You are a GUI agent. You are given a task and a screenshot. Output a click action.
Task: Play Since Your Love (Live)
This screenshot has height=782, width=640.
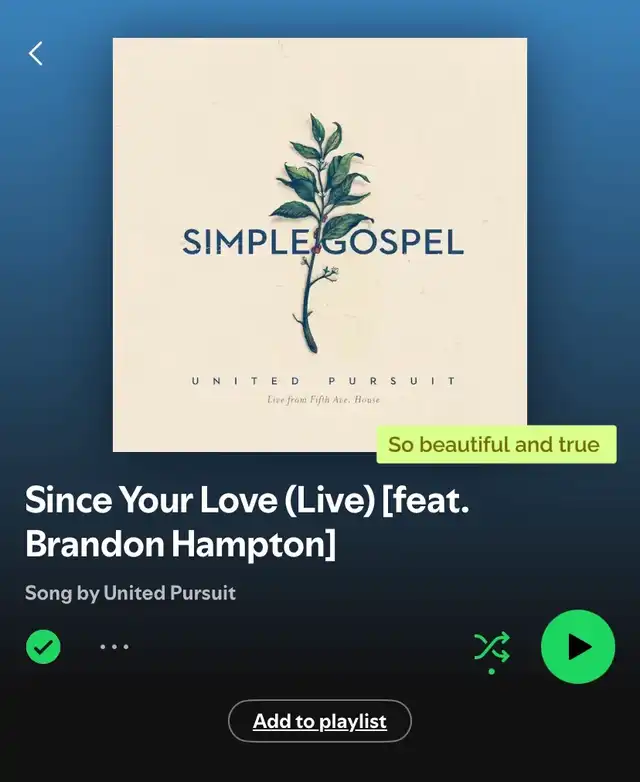(x=578, y=647)
